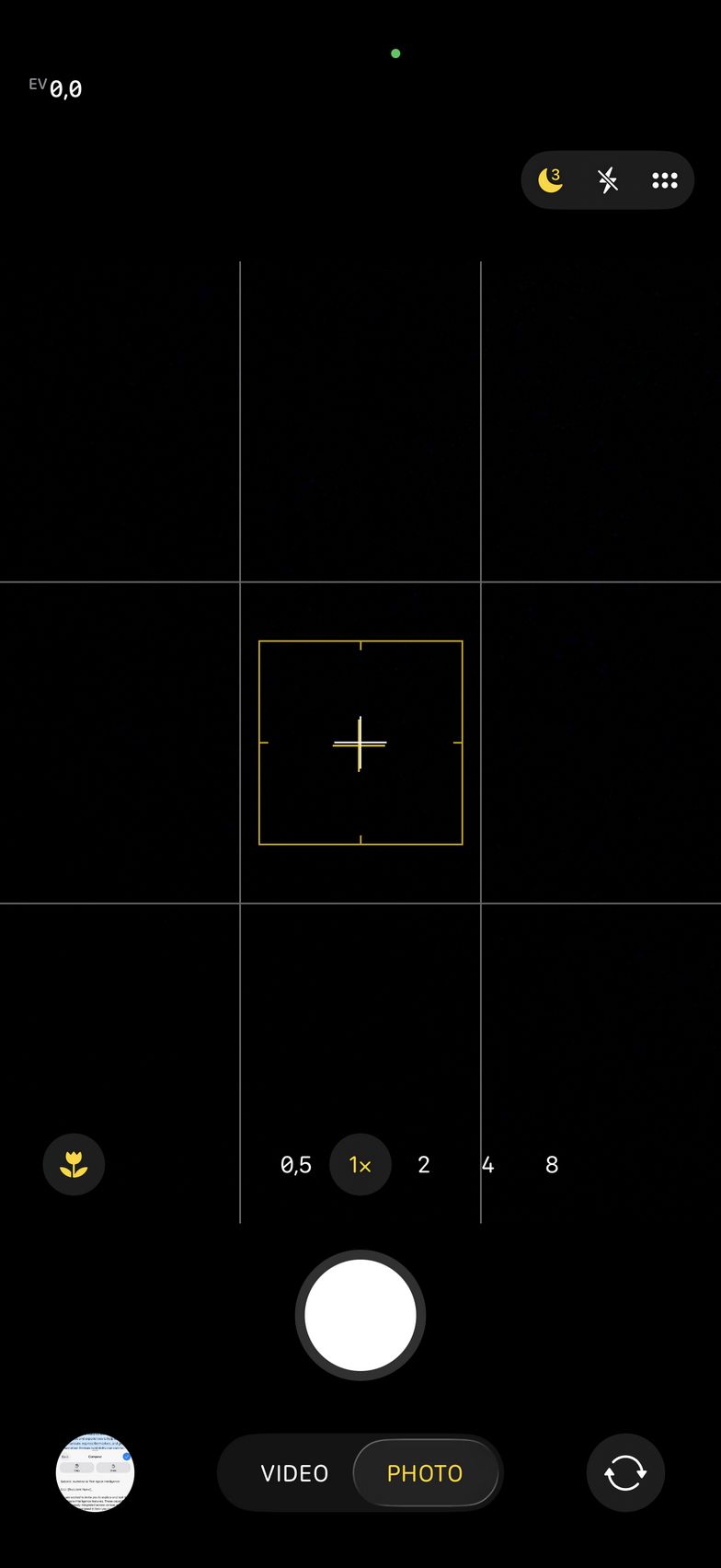Select 4x zoom level
The height and width of the screenshot is (1568, 721).
tap(487, 1165)
